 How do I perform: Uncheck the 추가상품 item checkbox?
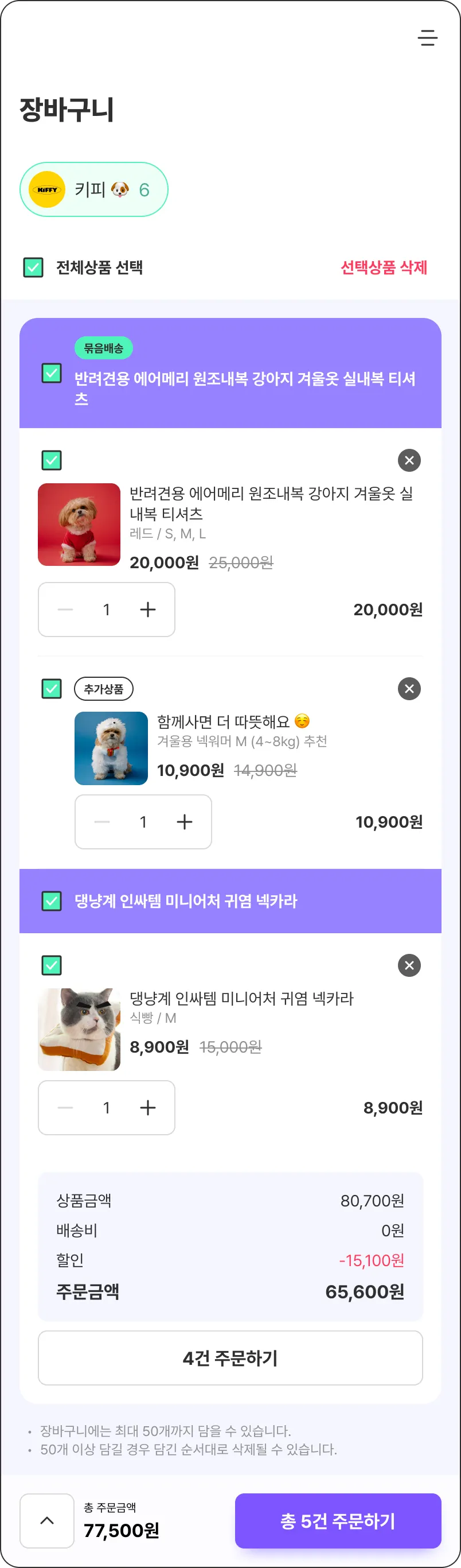click(52, 688)
